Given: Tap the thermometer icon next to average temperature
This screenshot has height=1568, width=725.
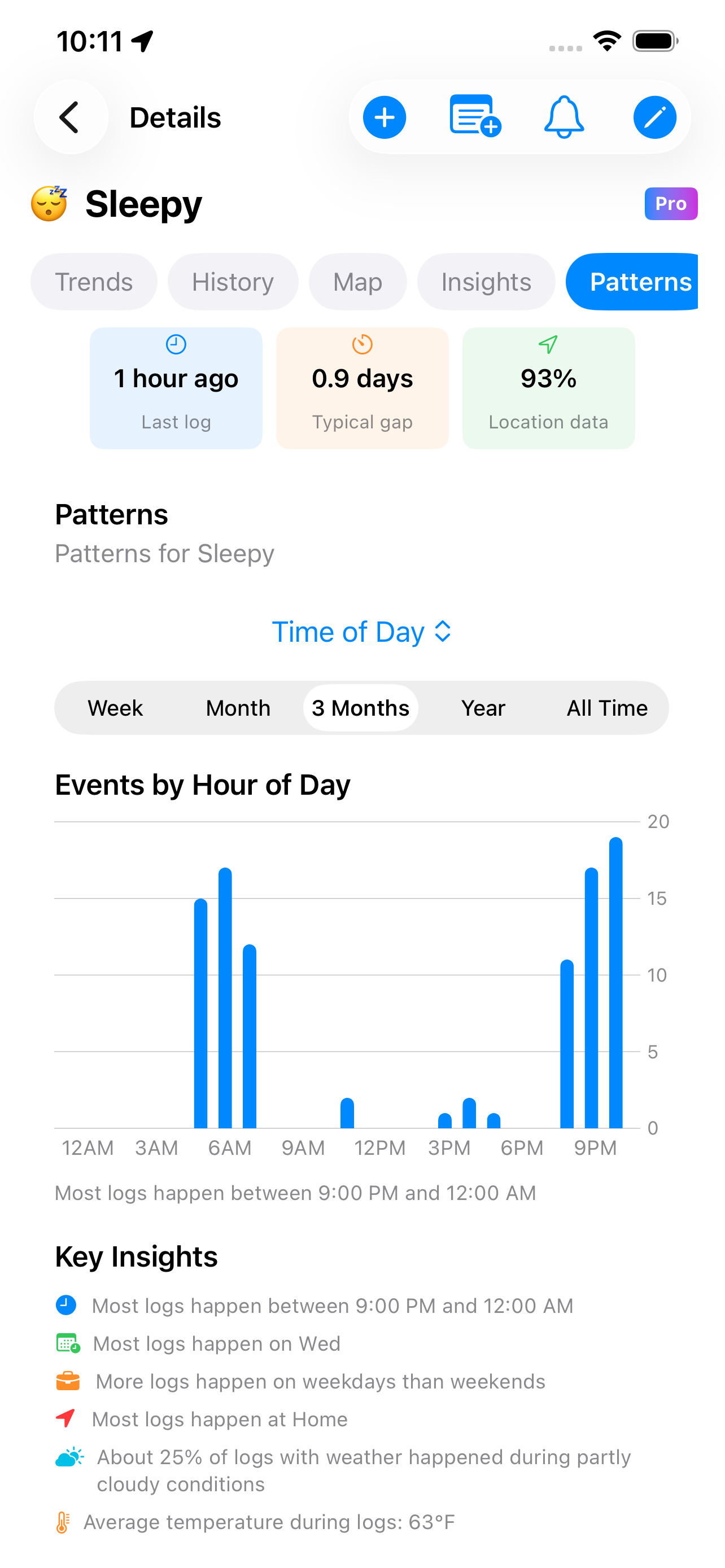Looking at the screenshot, I should click(65, 1522).
